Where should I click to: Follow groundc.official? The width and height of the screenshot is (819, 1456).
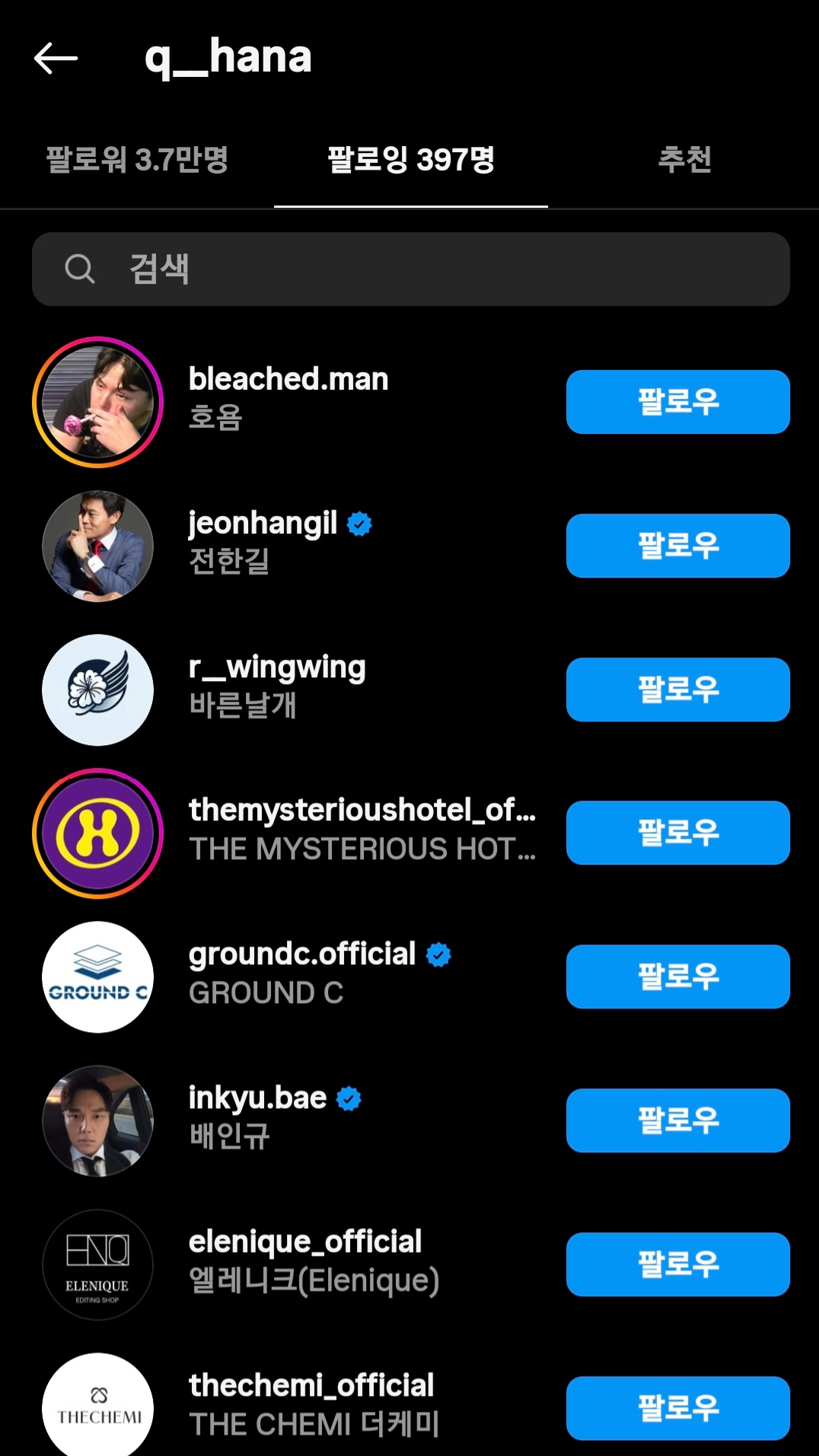click(x=677, y=977)
